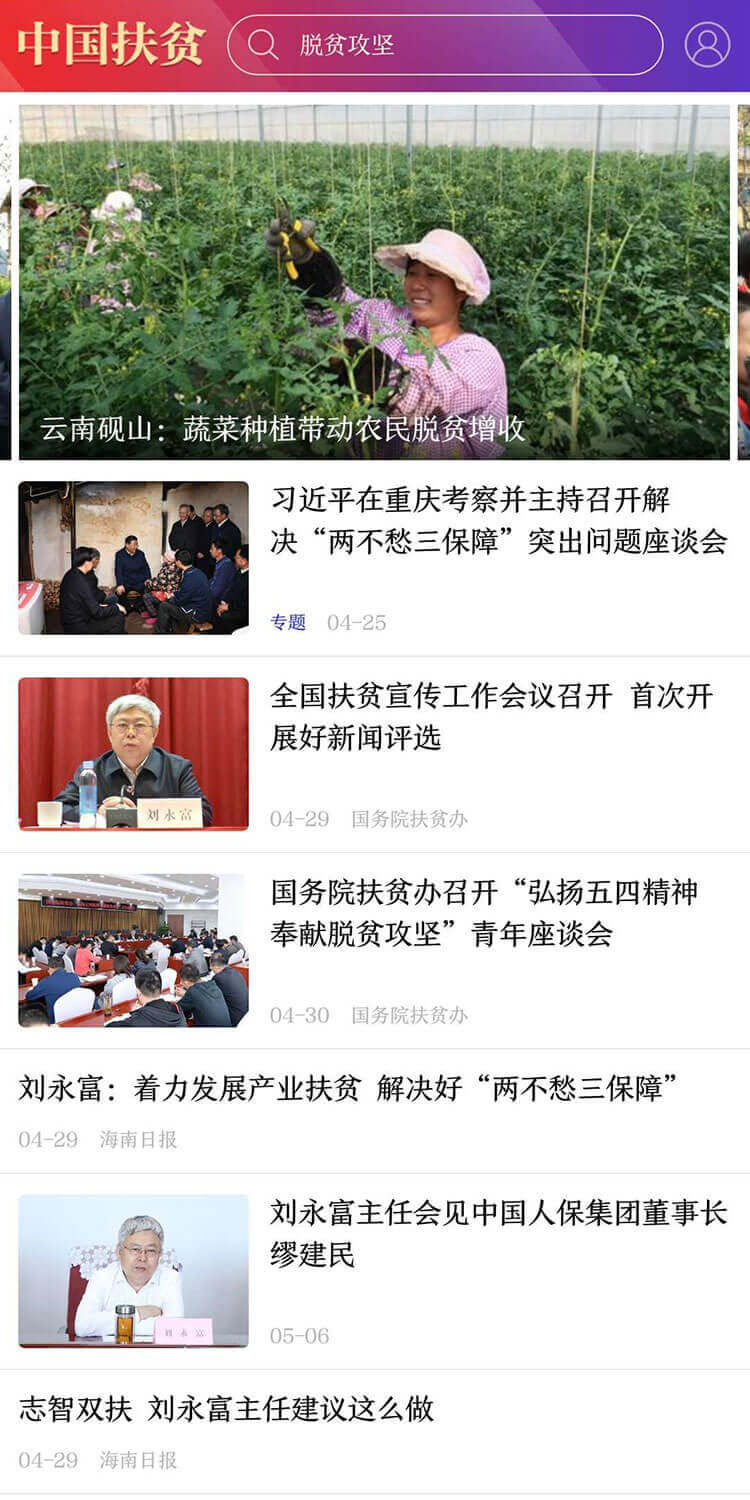This screenshot has height=1500, width=750.
Task: Open the 云南砚山 vegetable planting banner
Action: click(374, 282)
